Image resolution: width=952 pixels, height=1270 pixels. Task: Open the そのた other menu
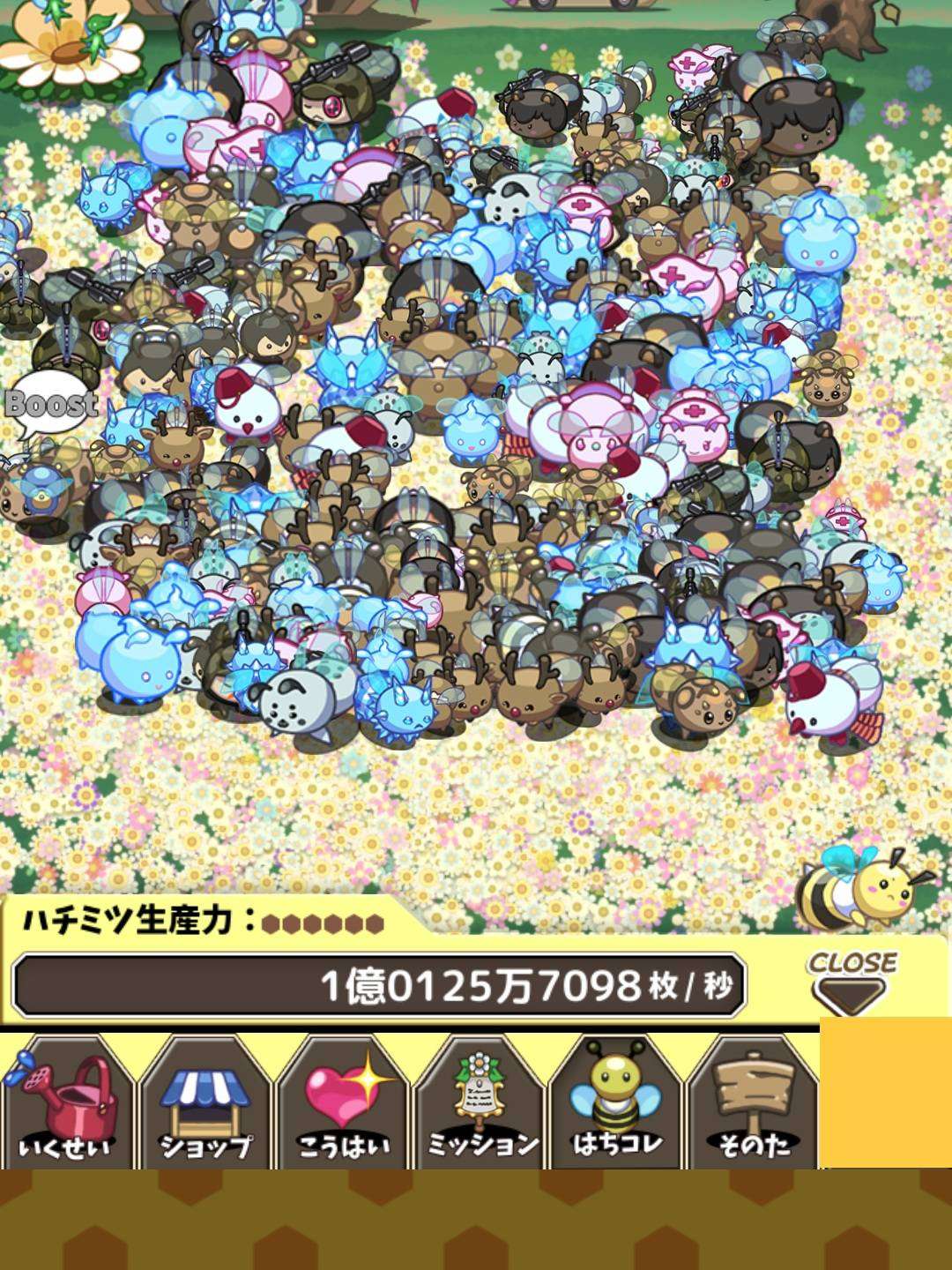click(x=752, y=1102)
